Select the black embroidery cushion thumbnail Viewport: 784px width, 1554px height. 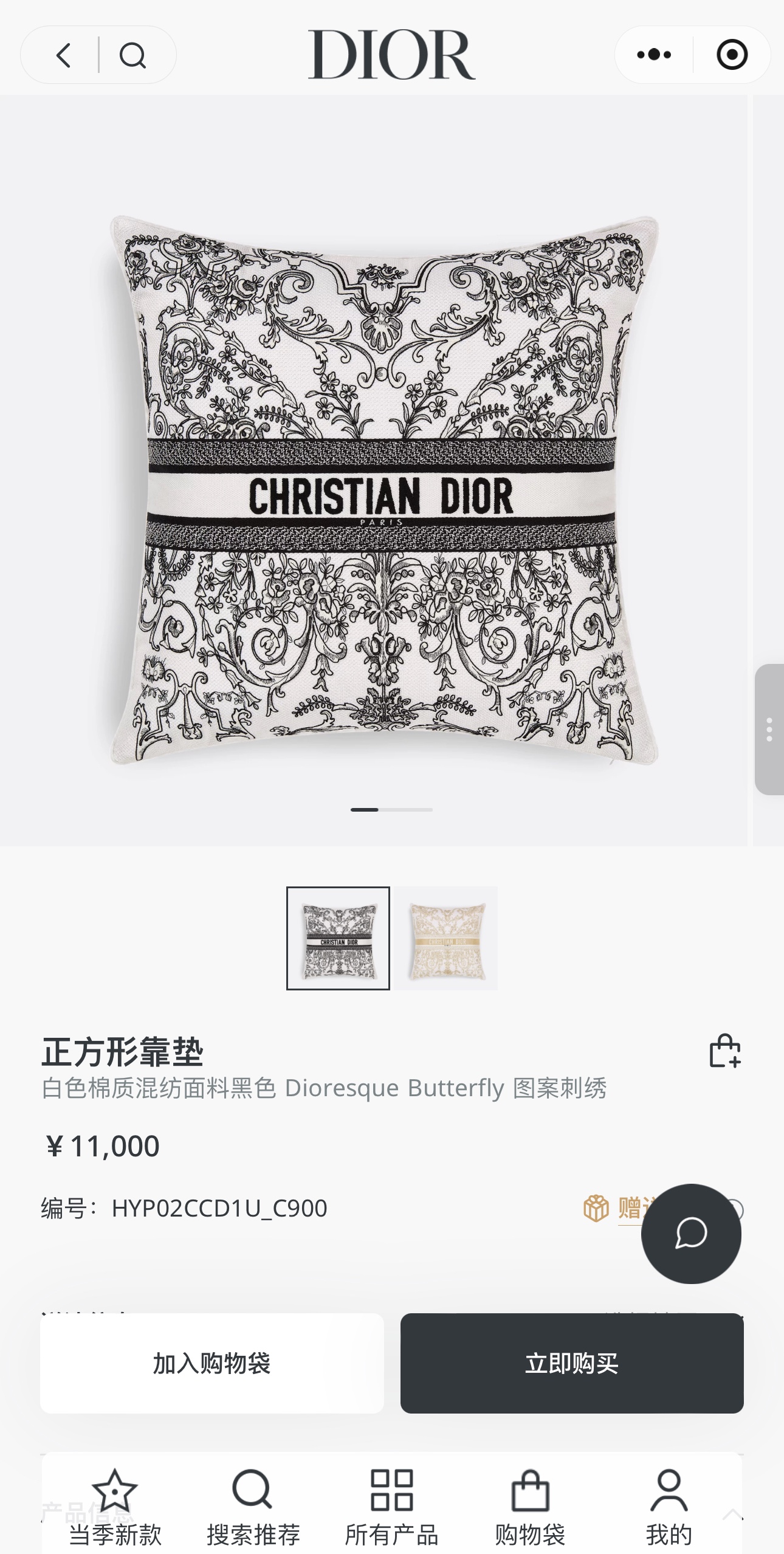338,938
